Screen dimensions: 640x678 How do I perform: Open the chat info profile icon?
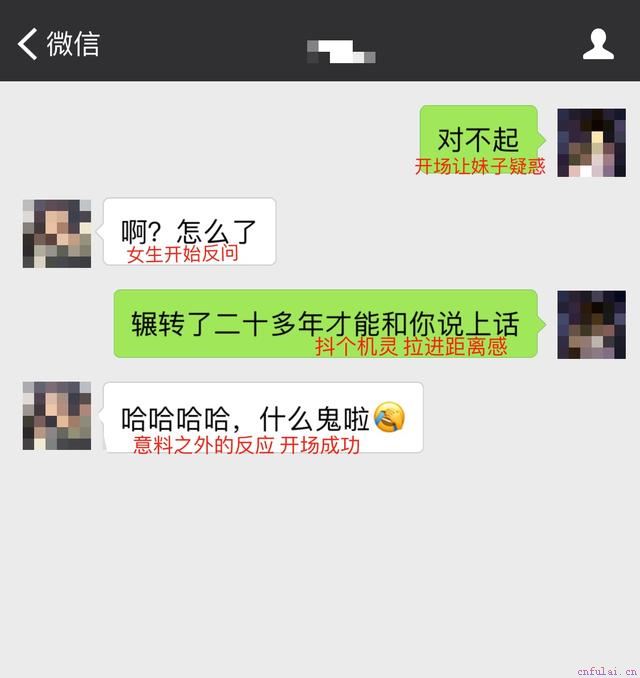coord(598,43)
